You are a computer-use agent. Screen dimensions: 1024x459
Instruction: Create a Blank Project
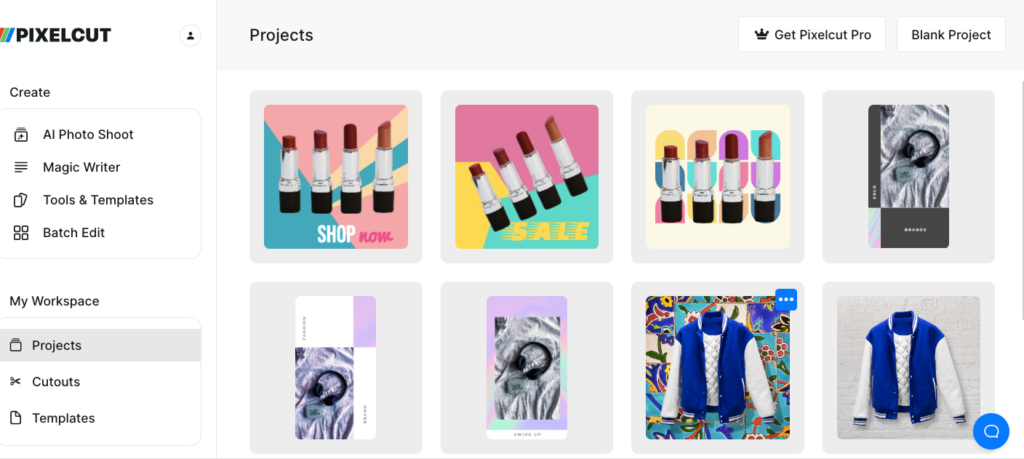click(950, 34)
